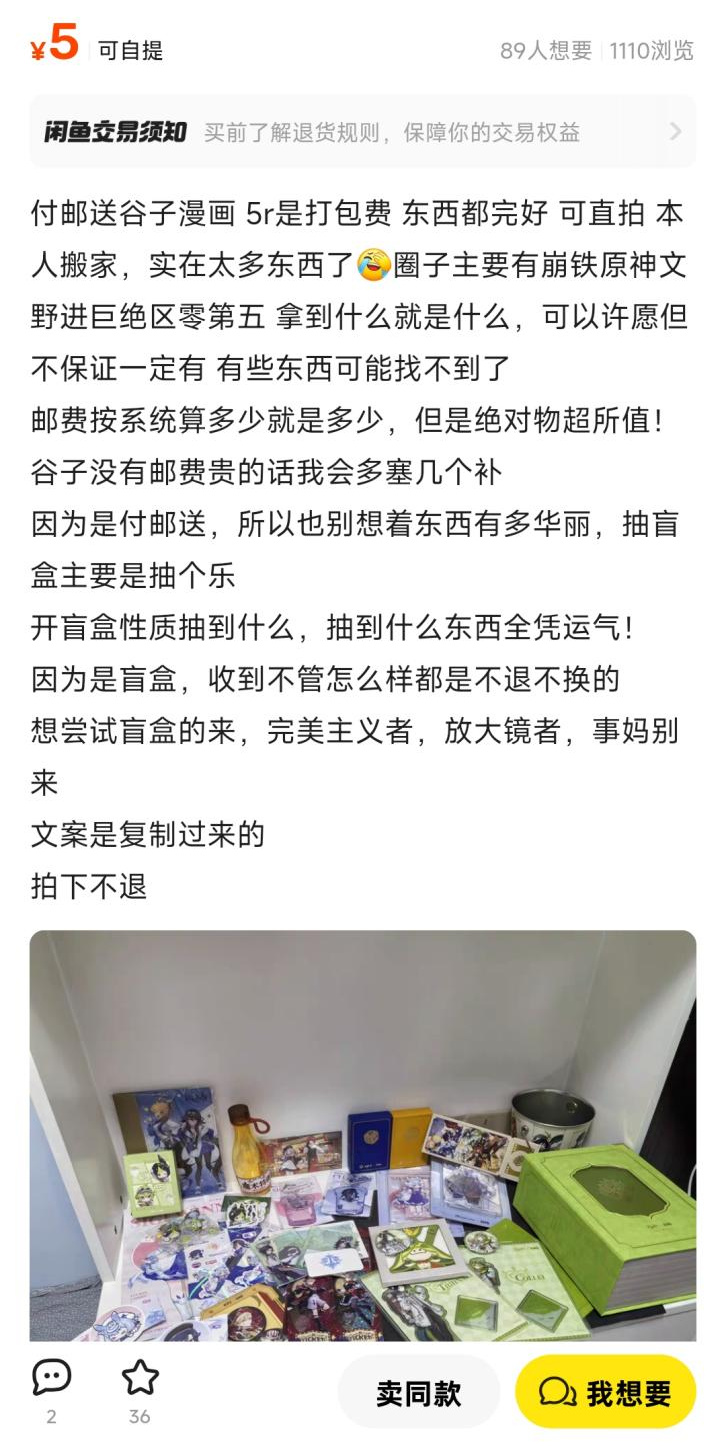Tap the 卖同款 button
The image size is (727, 1446).
(418, 1392)
